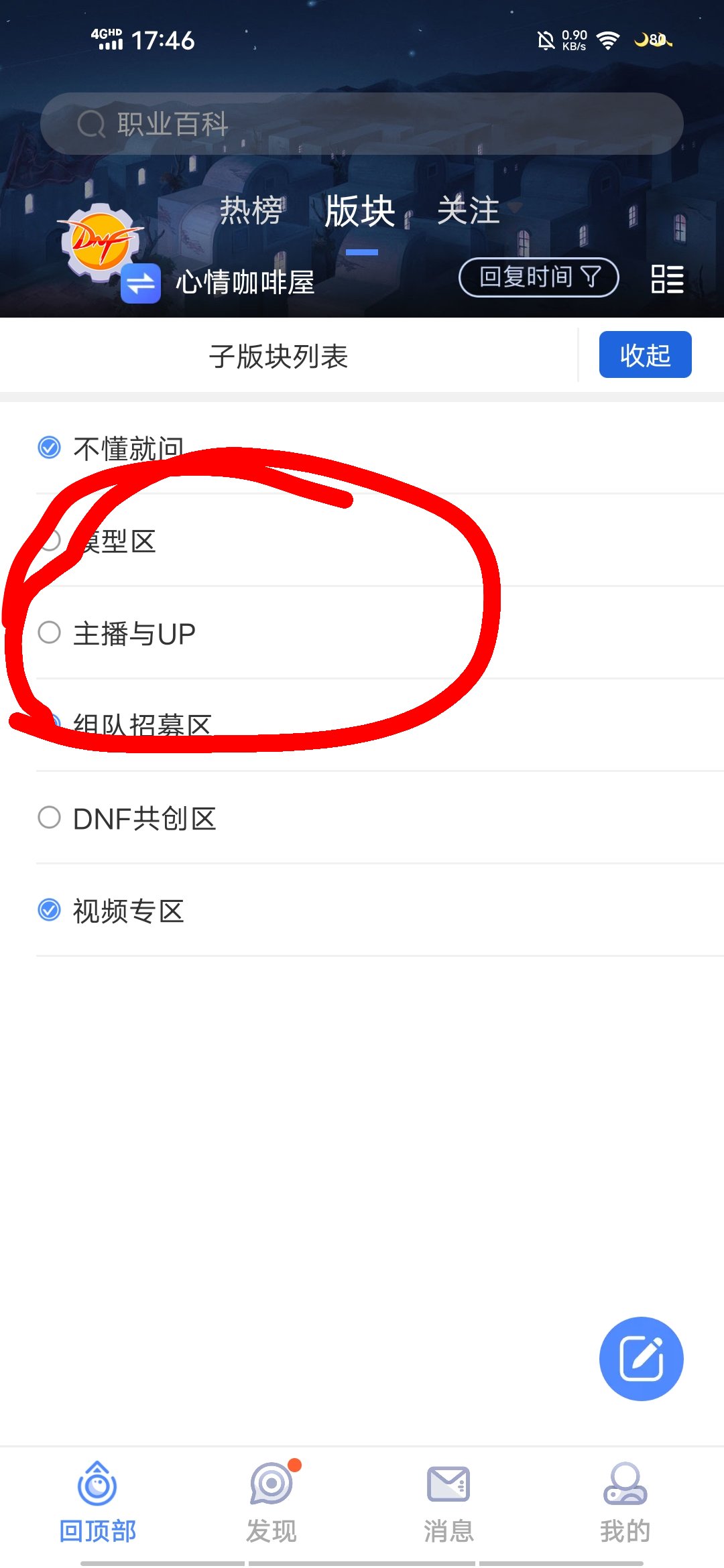
Task: Tap the forum switch icon beside 心情咖啡屋
Action: [x=141, y=283]
